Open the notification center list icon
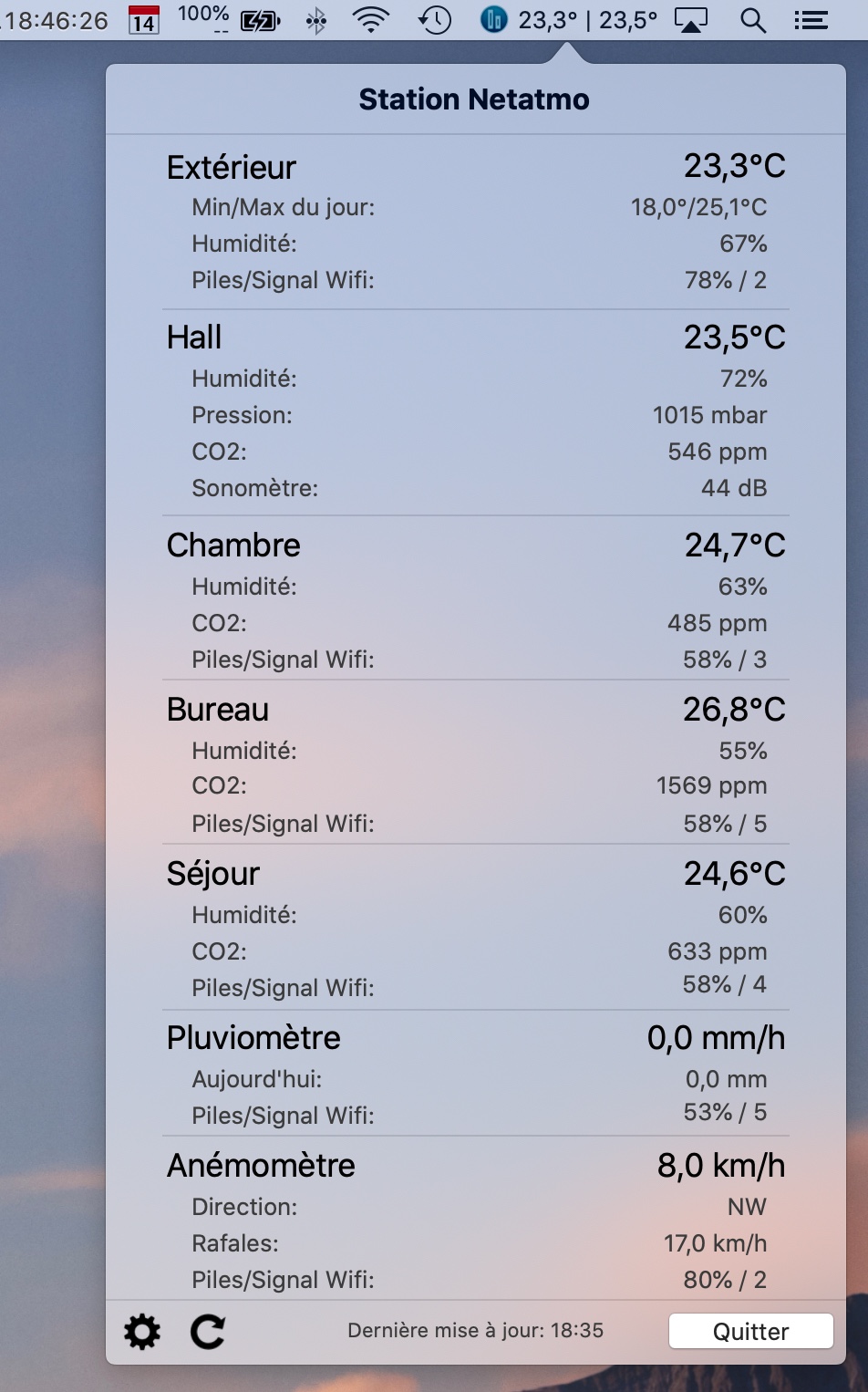The image size is (868, 1392). point(811,20)
